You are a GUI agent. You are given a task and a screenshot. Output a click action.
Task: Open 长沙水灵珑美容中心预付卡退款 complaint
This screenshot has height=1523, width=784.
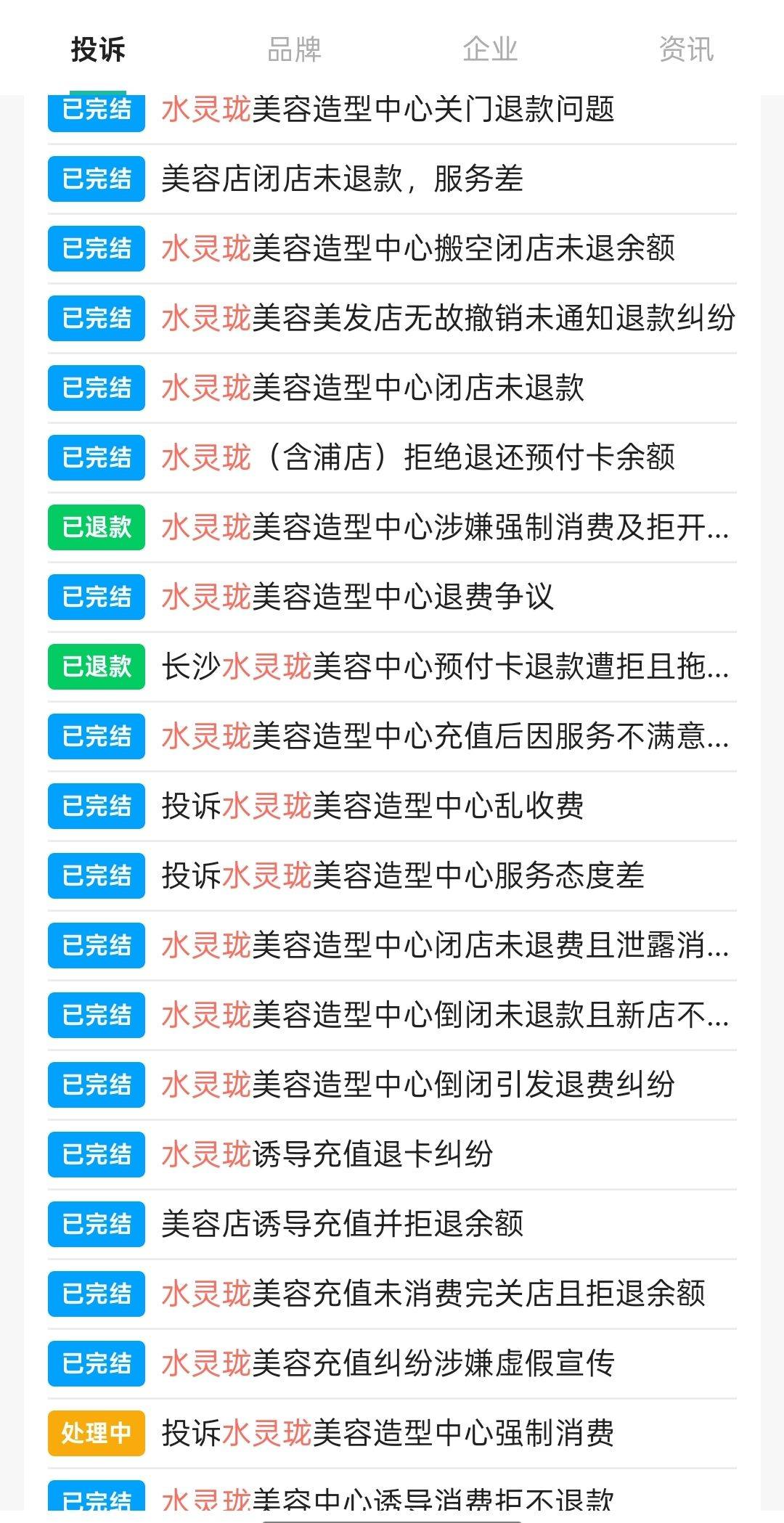[x=445, y=666]
